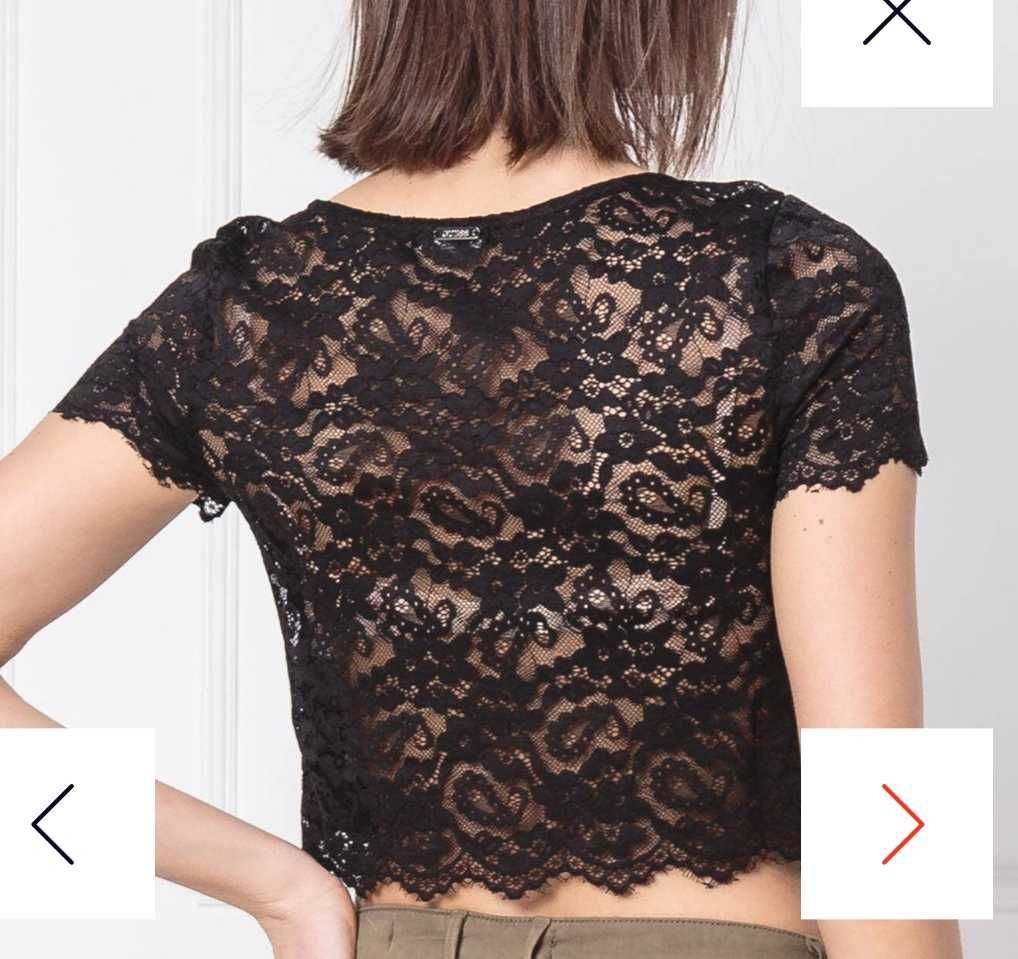Go to the previous product image
1018x959 pixels.
[x=55, y=823]
